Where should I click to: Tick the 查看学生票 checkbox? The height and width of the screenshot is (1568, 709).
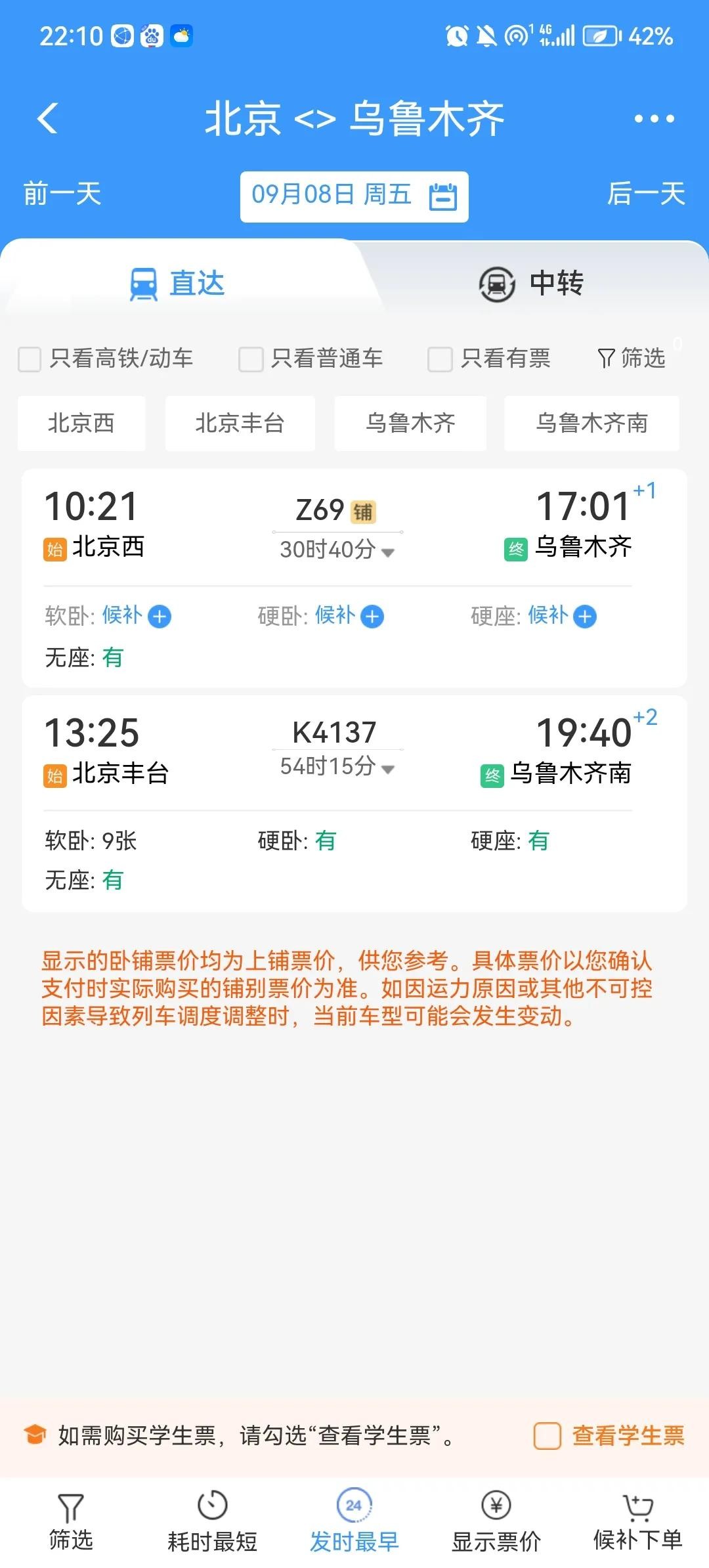547,1435
